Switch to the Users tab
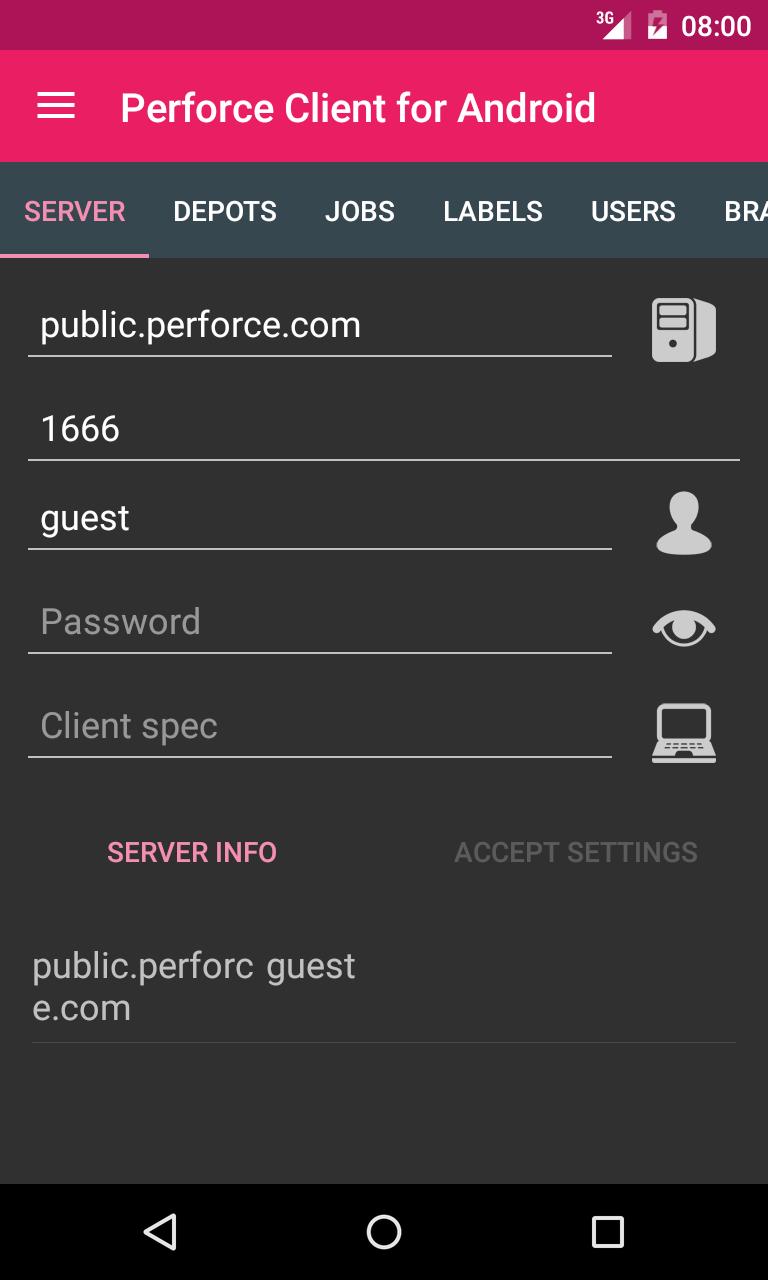The image size is (768, 1280). click(x=633, y=211)
